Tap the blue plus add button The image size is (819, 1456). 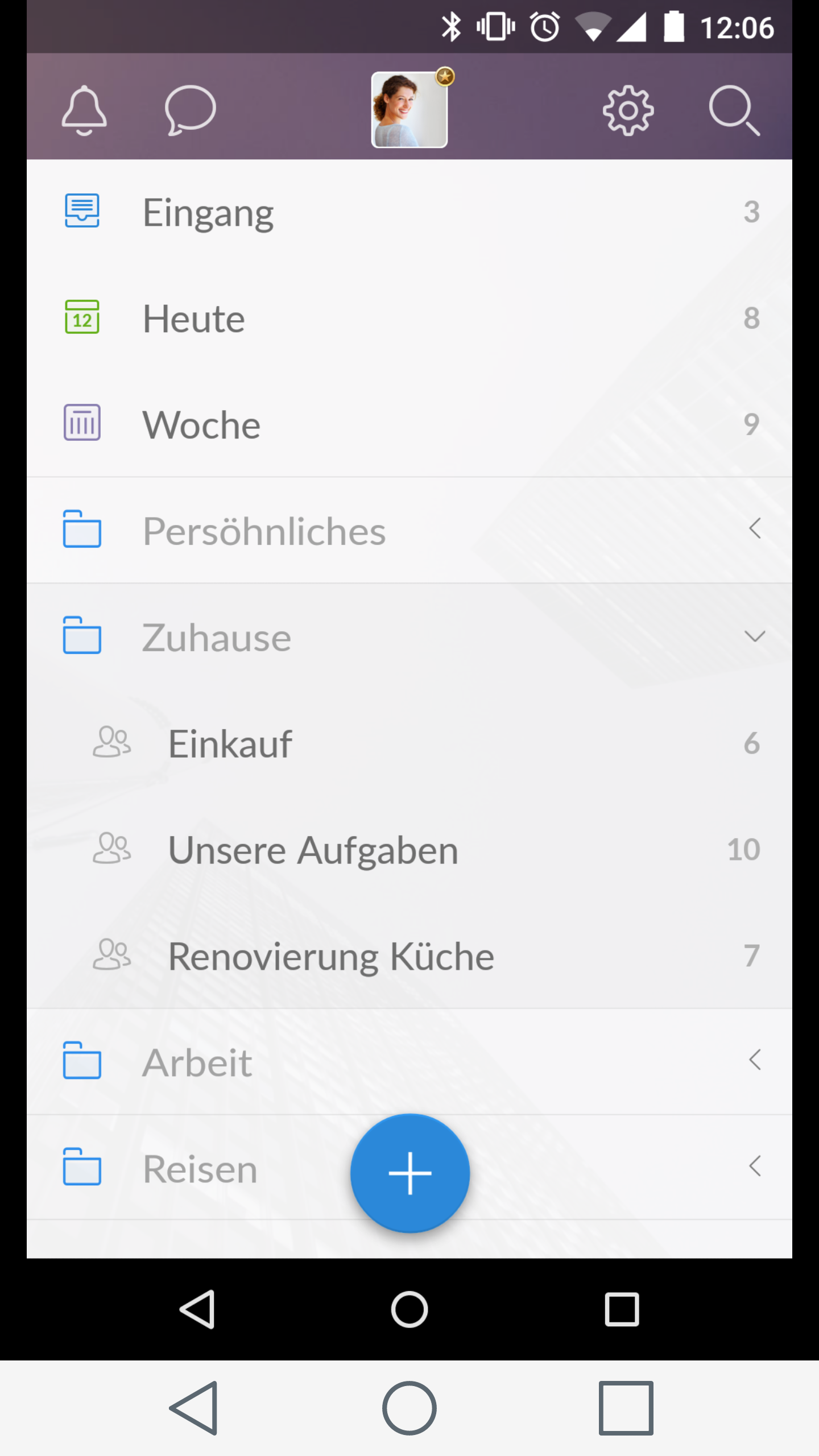pyautogui.click(x=410, y=1173)
